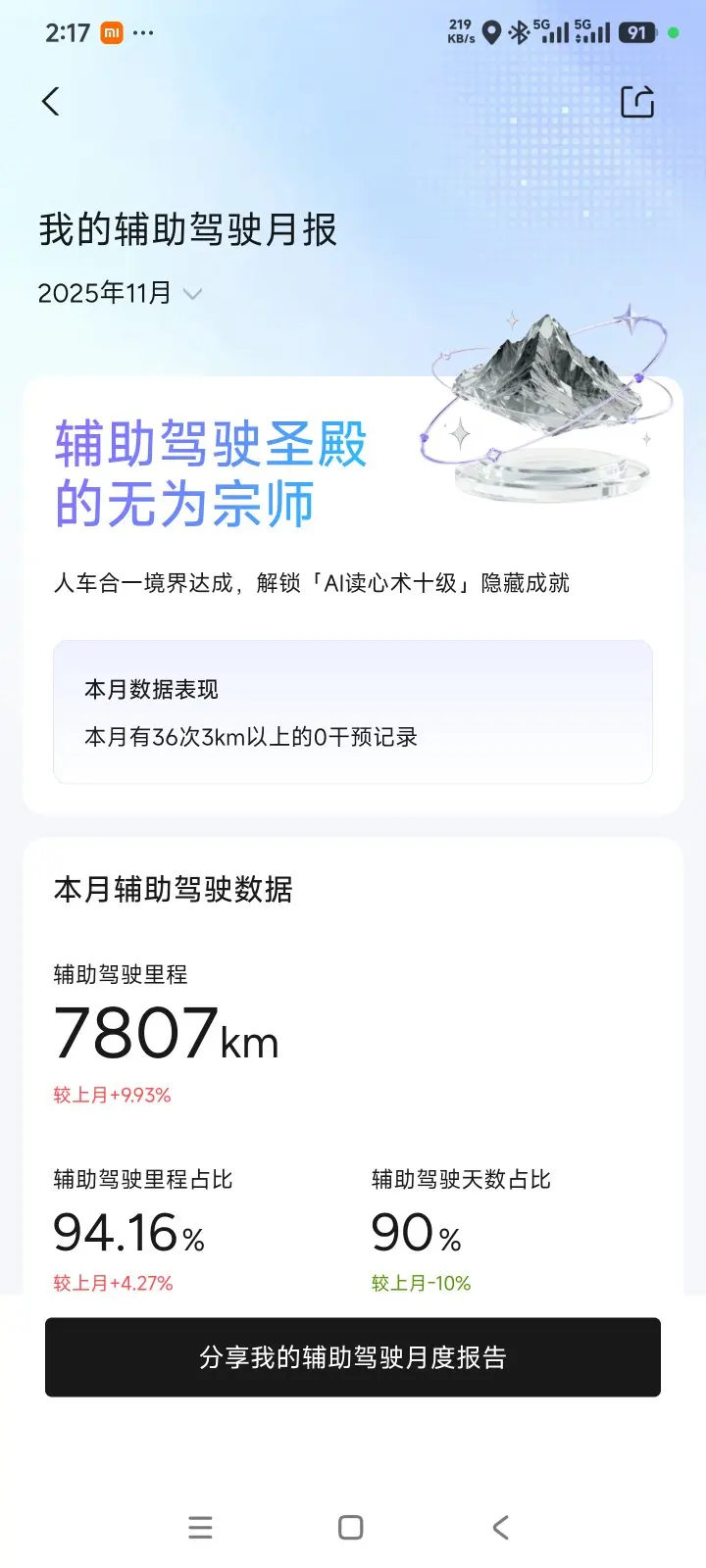The image size is (706, 1568).
Task: Go back using the top-left arrow
Action: click(x=51, y=102)
